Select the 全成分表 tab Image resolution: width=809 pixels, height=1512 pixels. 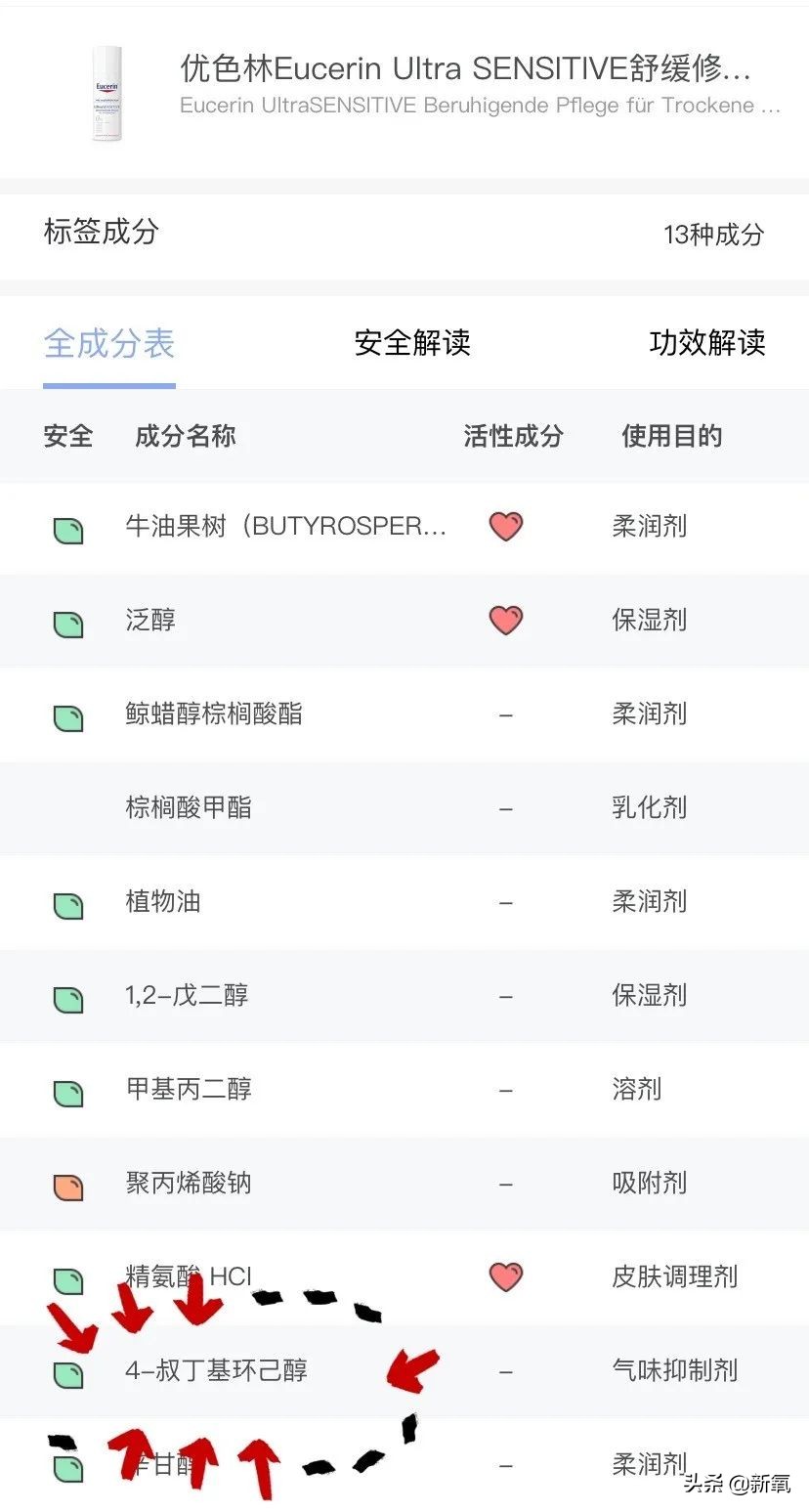tap(109, 344)
